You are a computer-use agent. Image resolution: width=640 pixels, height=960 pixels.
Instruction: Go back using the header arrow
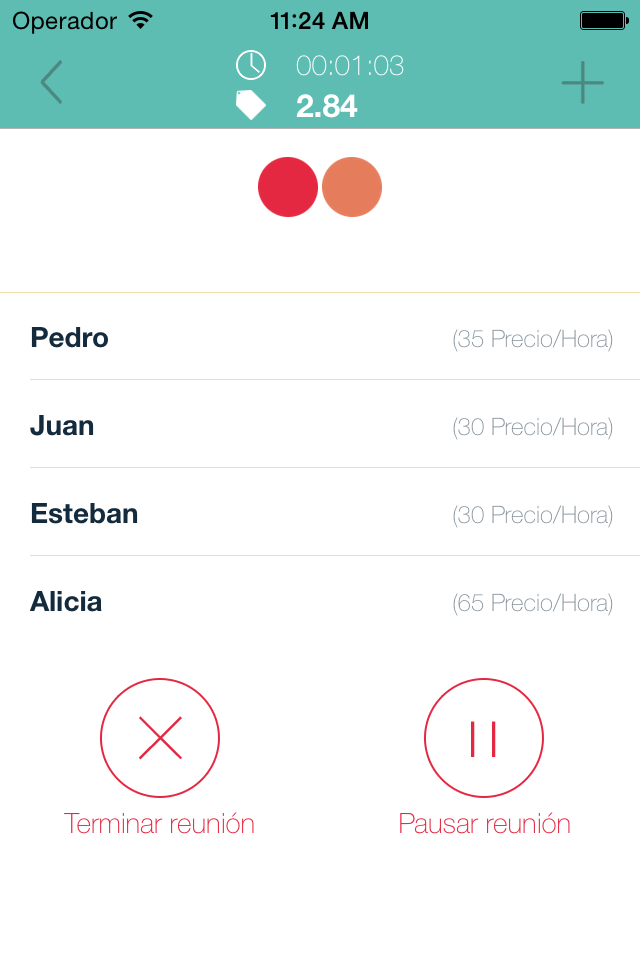pos(52,82)
